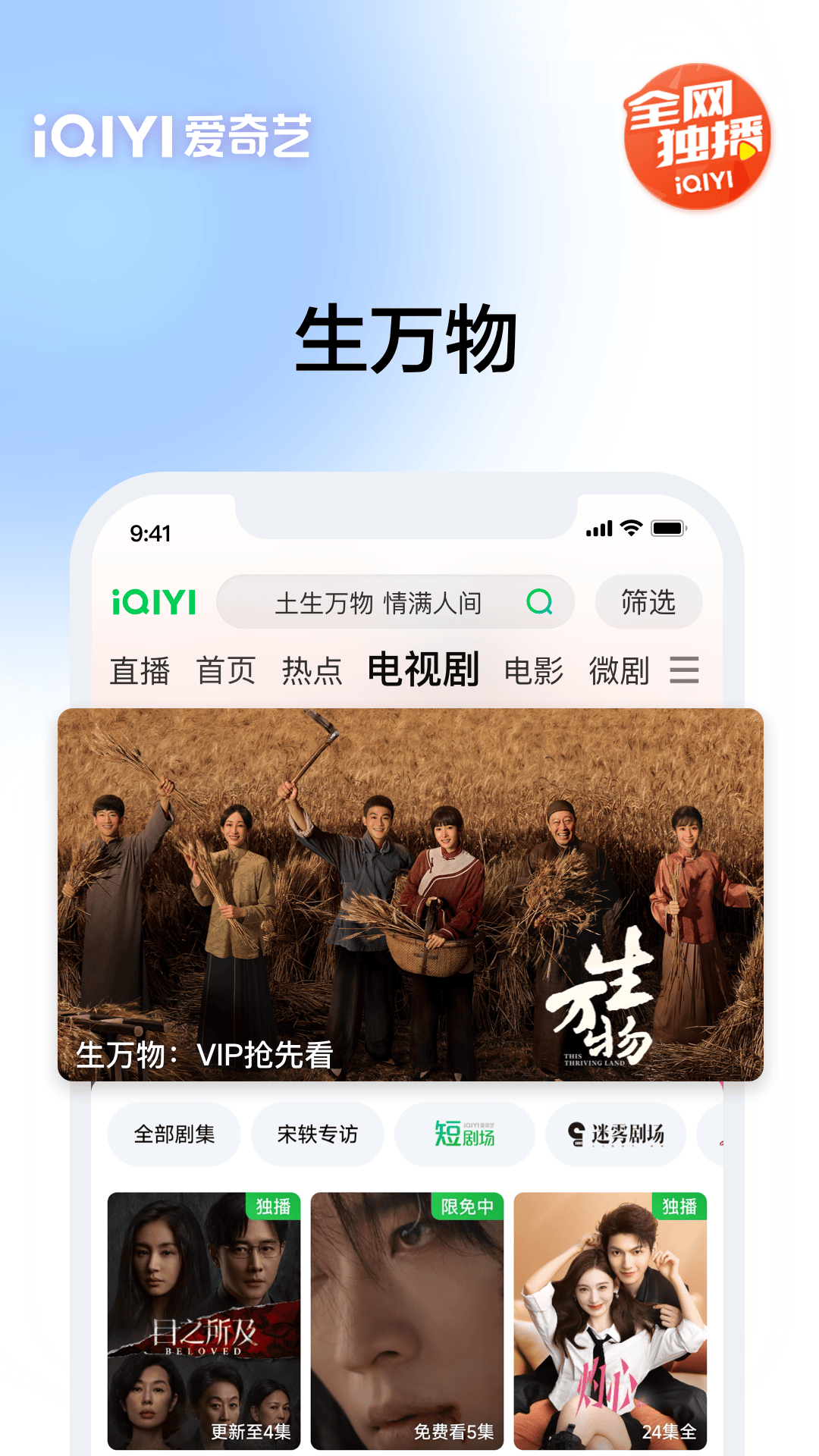The width and height of the screenshot is (819, 1456).
Task: Open the 筛选 filter options
Action: (x=648, y=603)
